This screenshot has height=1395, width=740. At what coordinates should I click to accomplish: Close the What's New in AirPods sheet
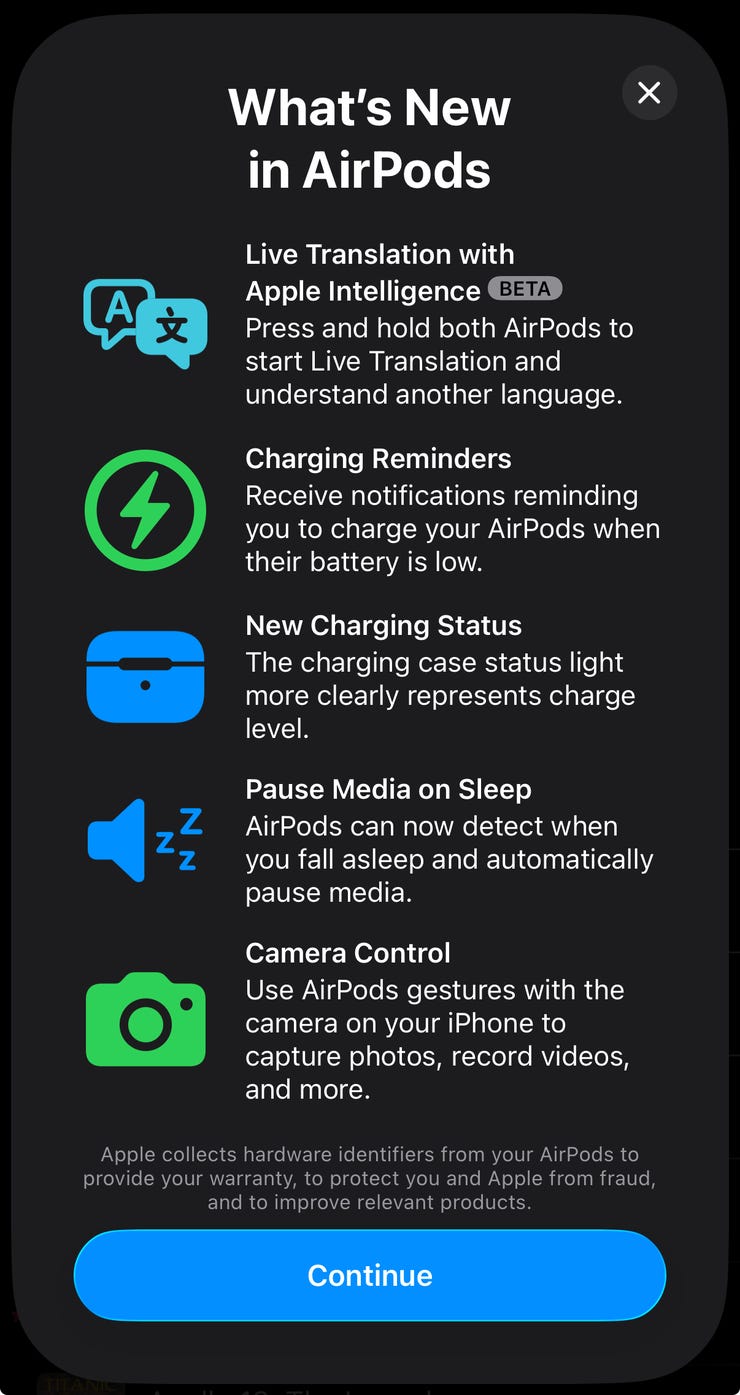649,93
